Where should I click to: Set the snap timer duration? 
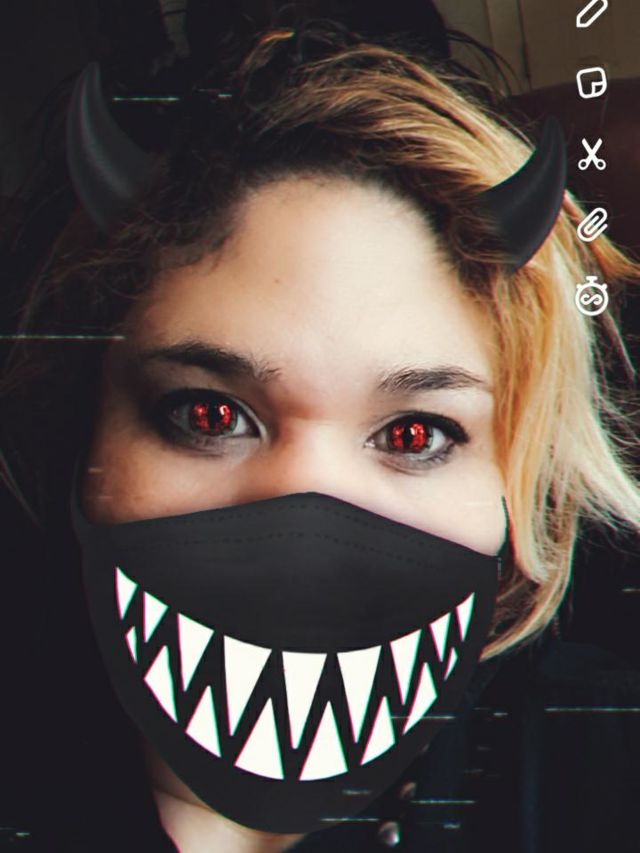592,296
